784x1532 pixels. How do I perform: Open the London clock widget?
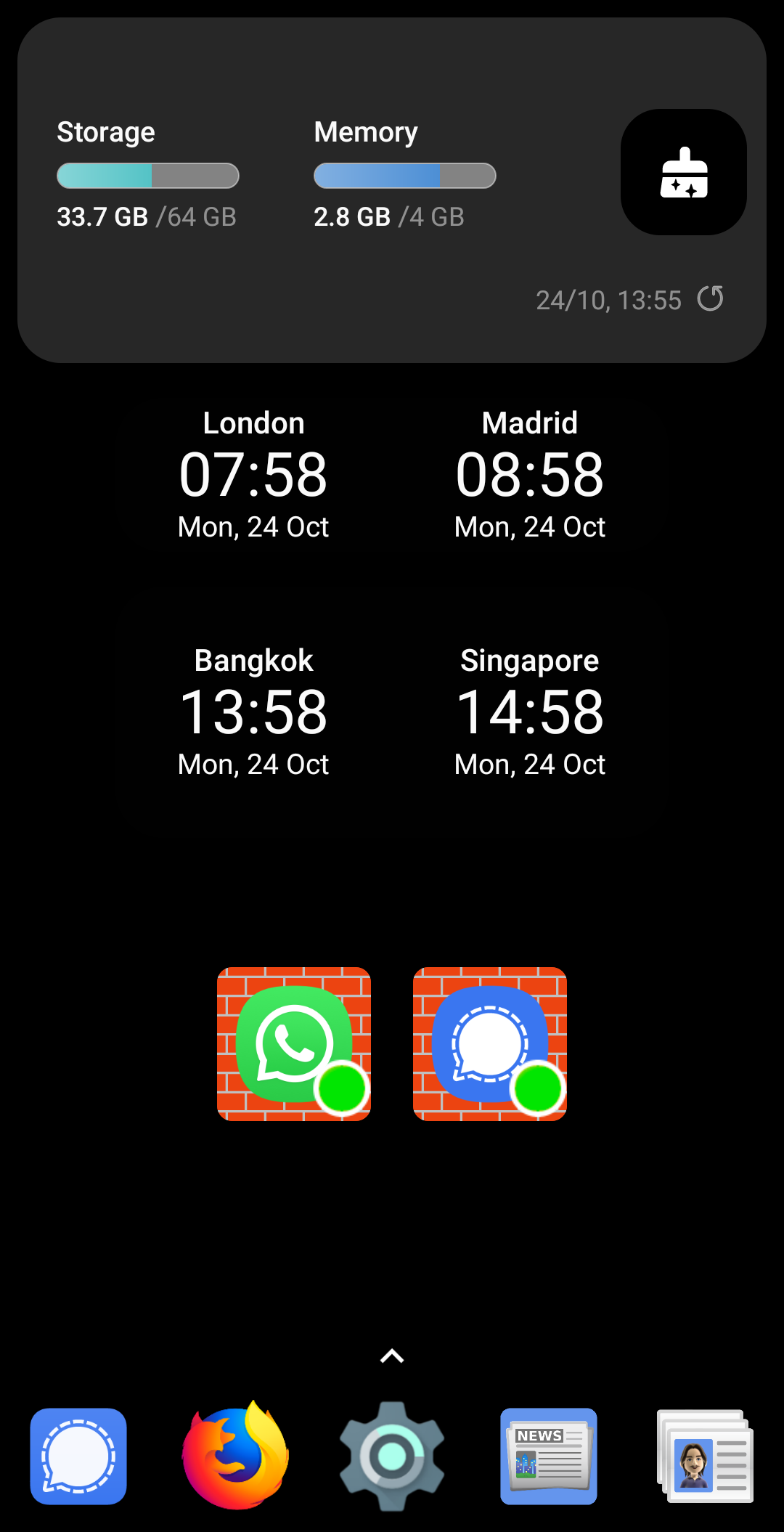click(253, 475)
